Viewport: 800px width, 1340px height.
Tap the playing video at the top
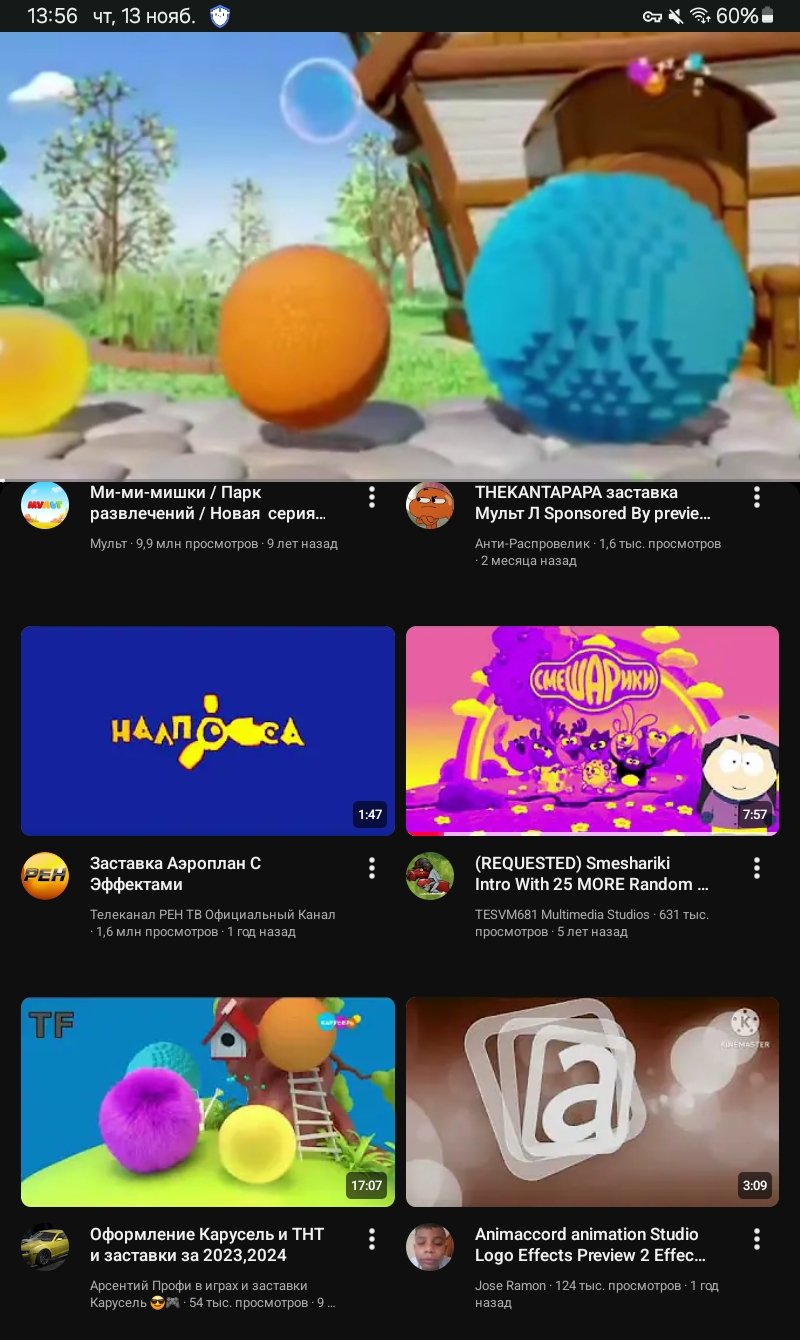400,255
